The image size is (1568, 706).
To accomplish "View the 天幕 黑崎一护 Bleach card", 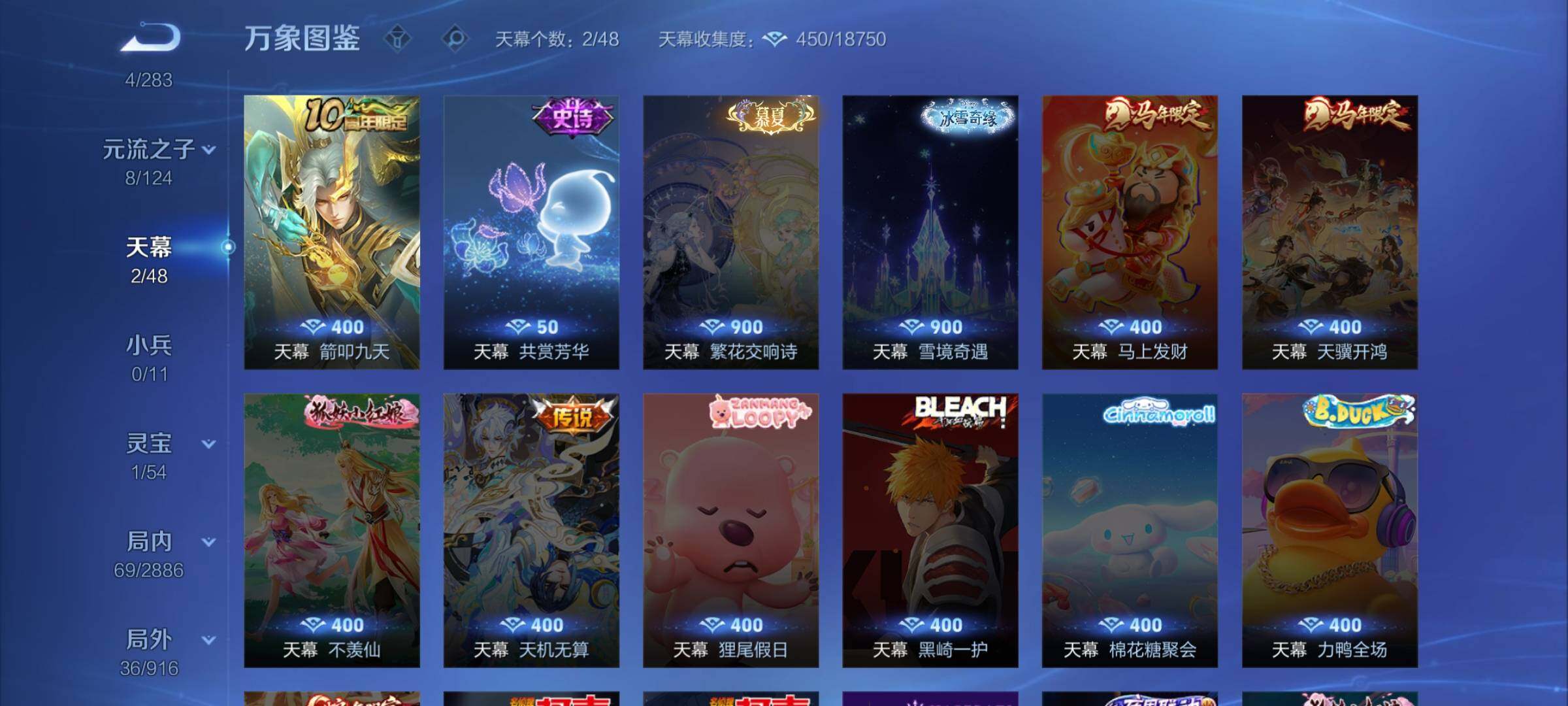I will click(930, 530).
